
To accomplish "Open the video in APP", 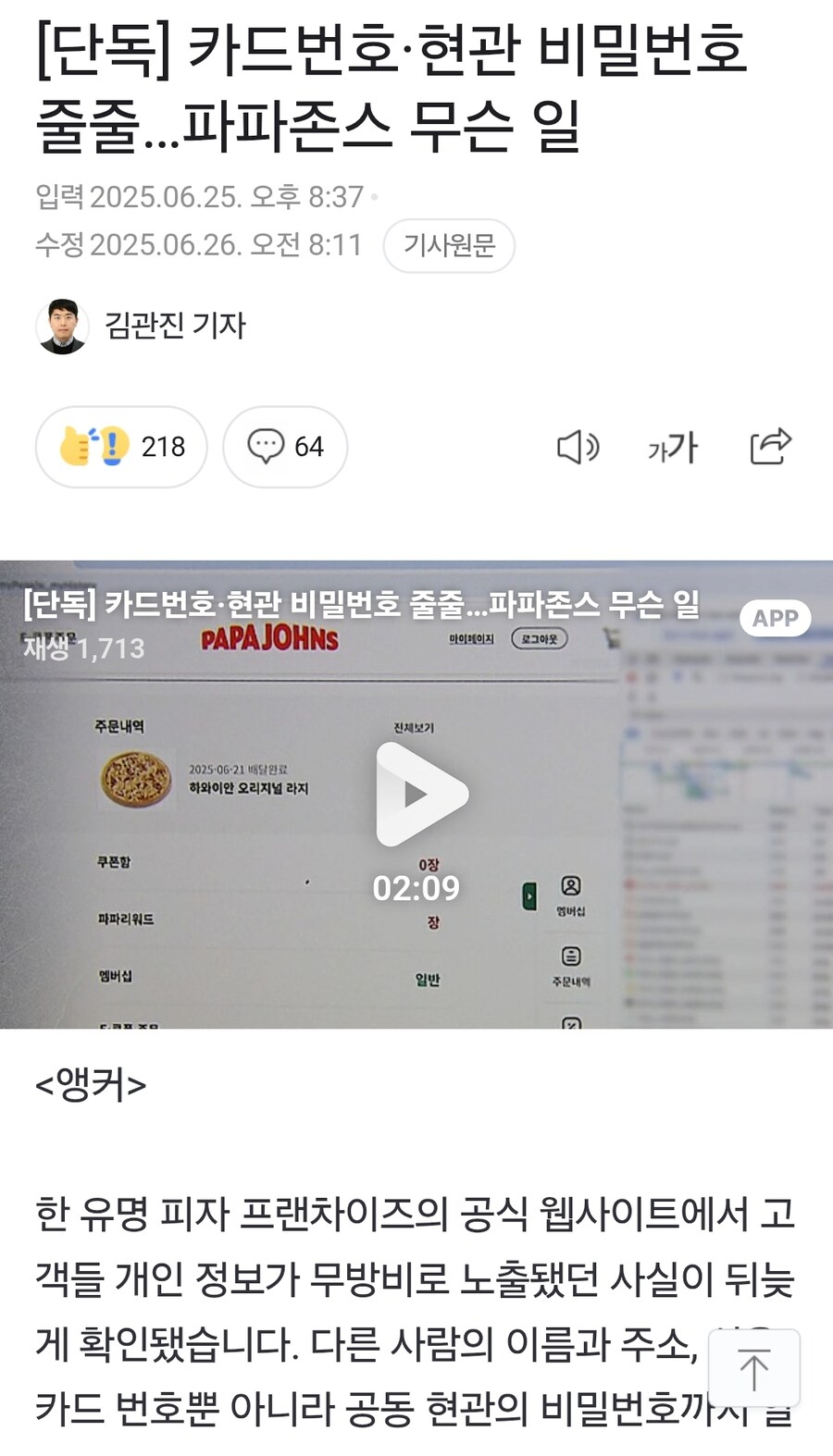I will 775,618.
